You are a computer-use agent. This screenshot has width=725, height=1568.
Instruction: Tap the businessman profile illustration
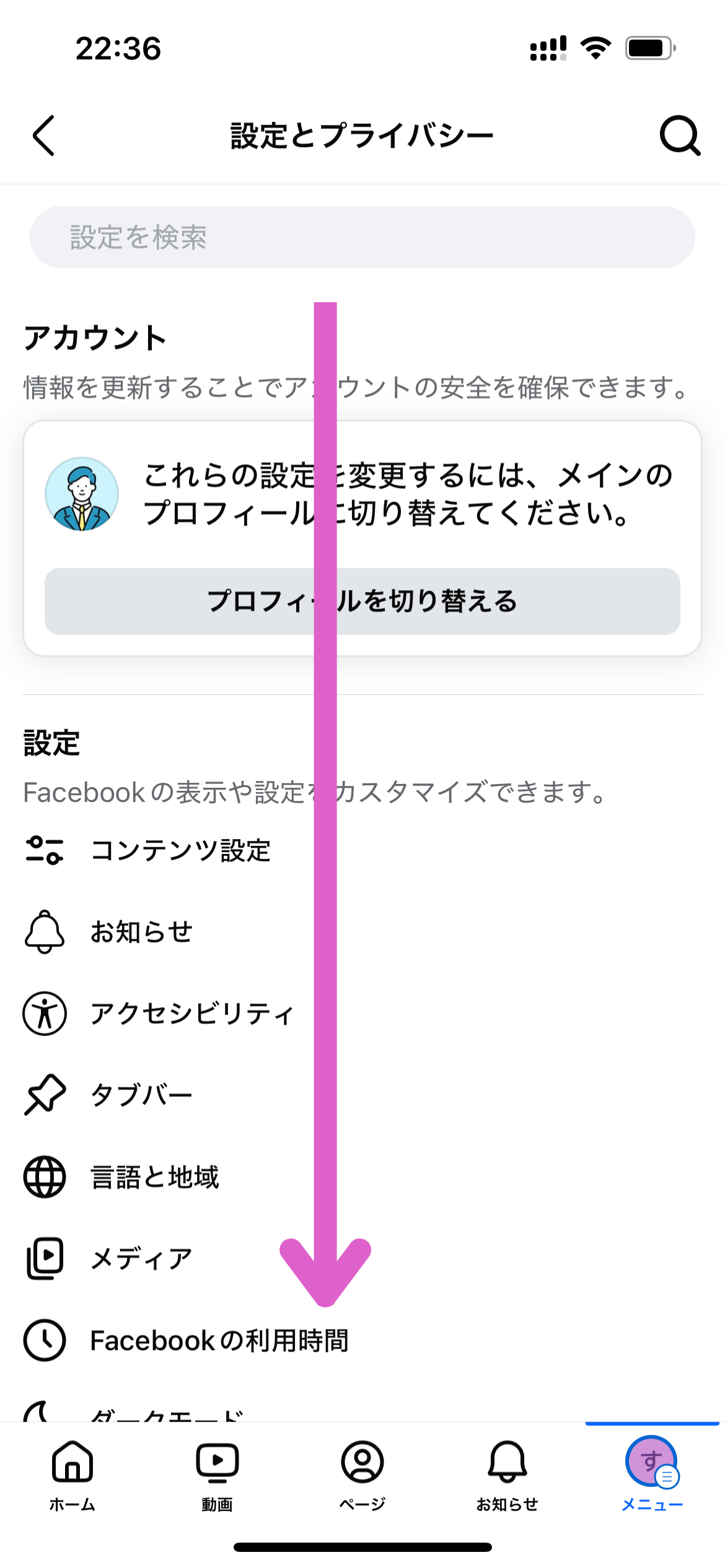coord(81,492)
